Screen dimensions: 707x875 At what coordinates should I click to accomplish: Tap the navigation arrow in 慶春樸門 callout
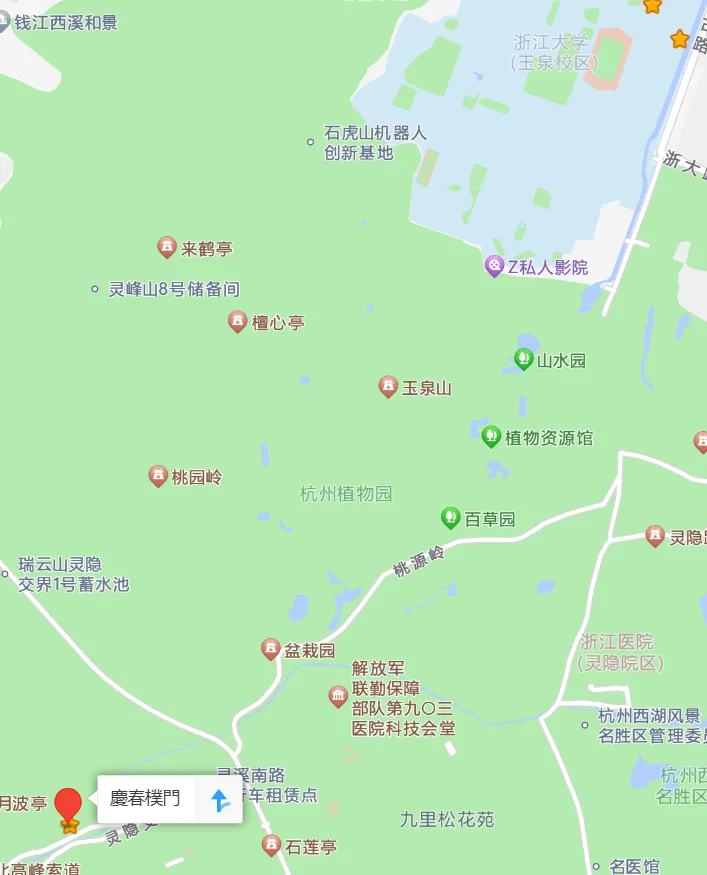pos(220,799)
